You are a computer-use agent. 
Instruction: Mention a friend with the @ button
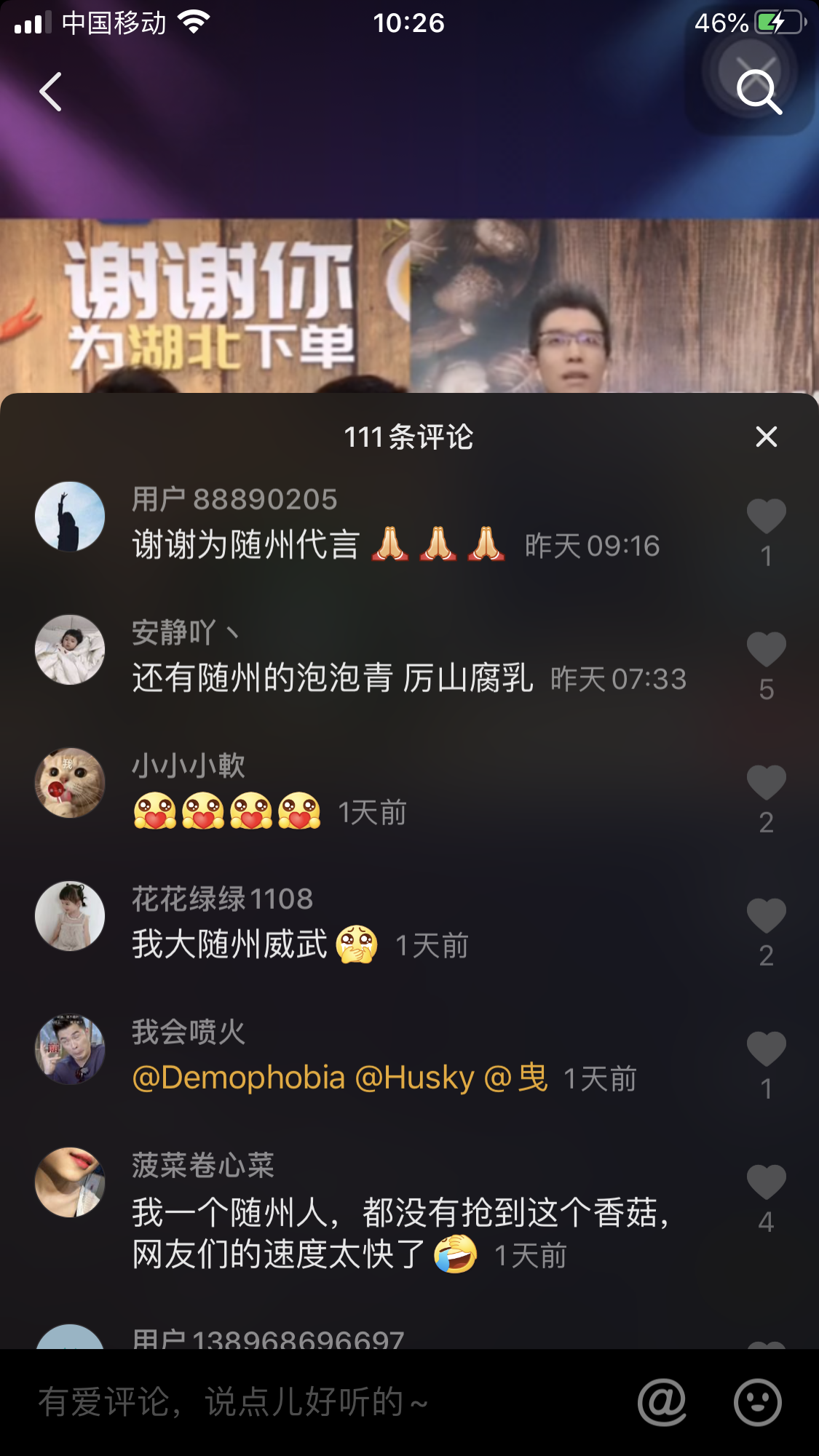(662, 1402)
